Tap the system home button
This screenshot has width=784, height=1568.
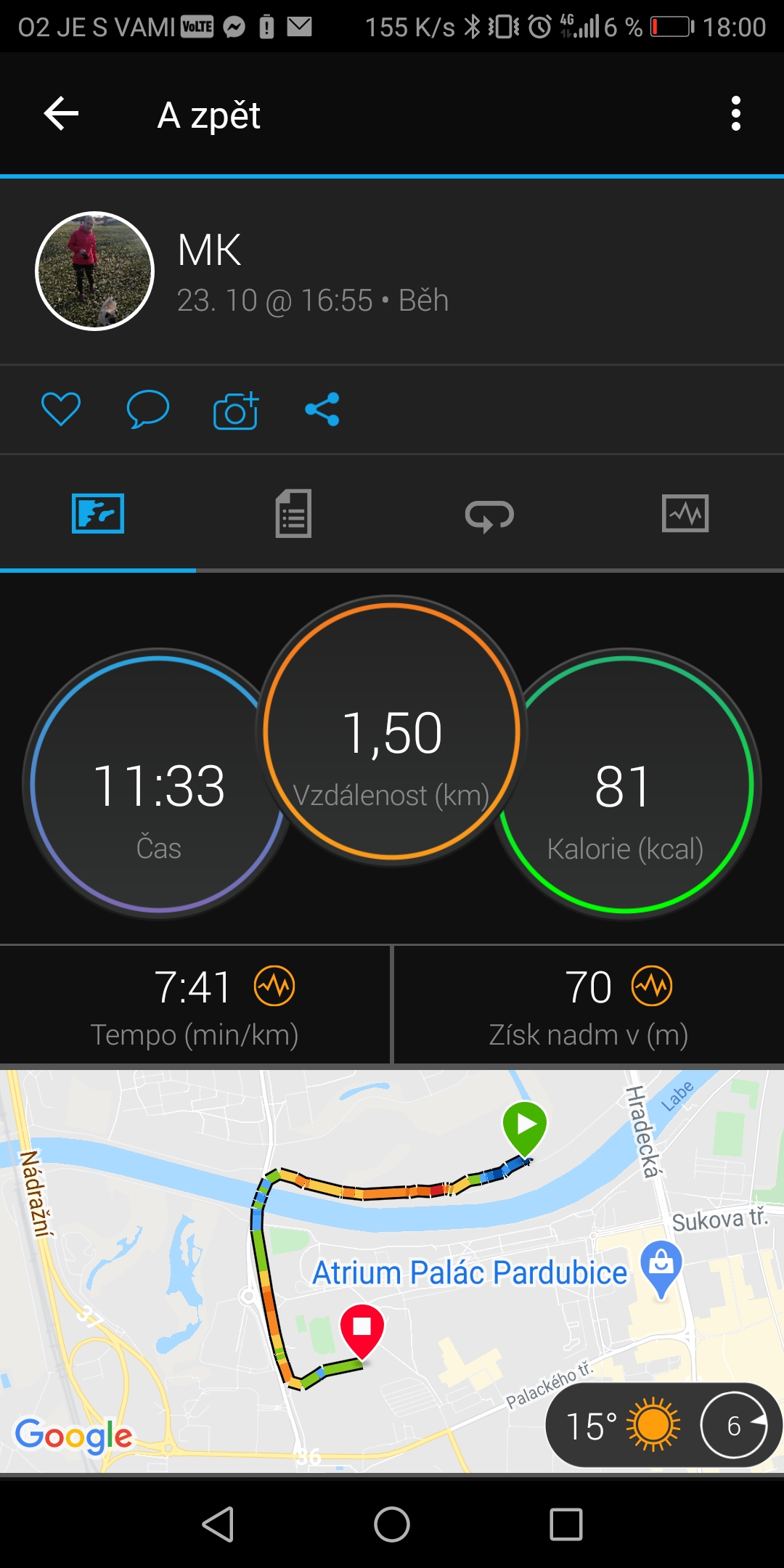[392, 1524]
